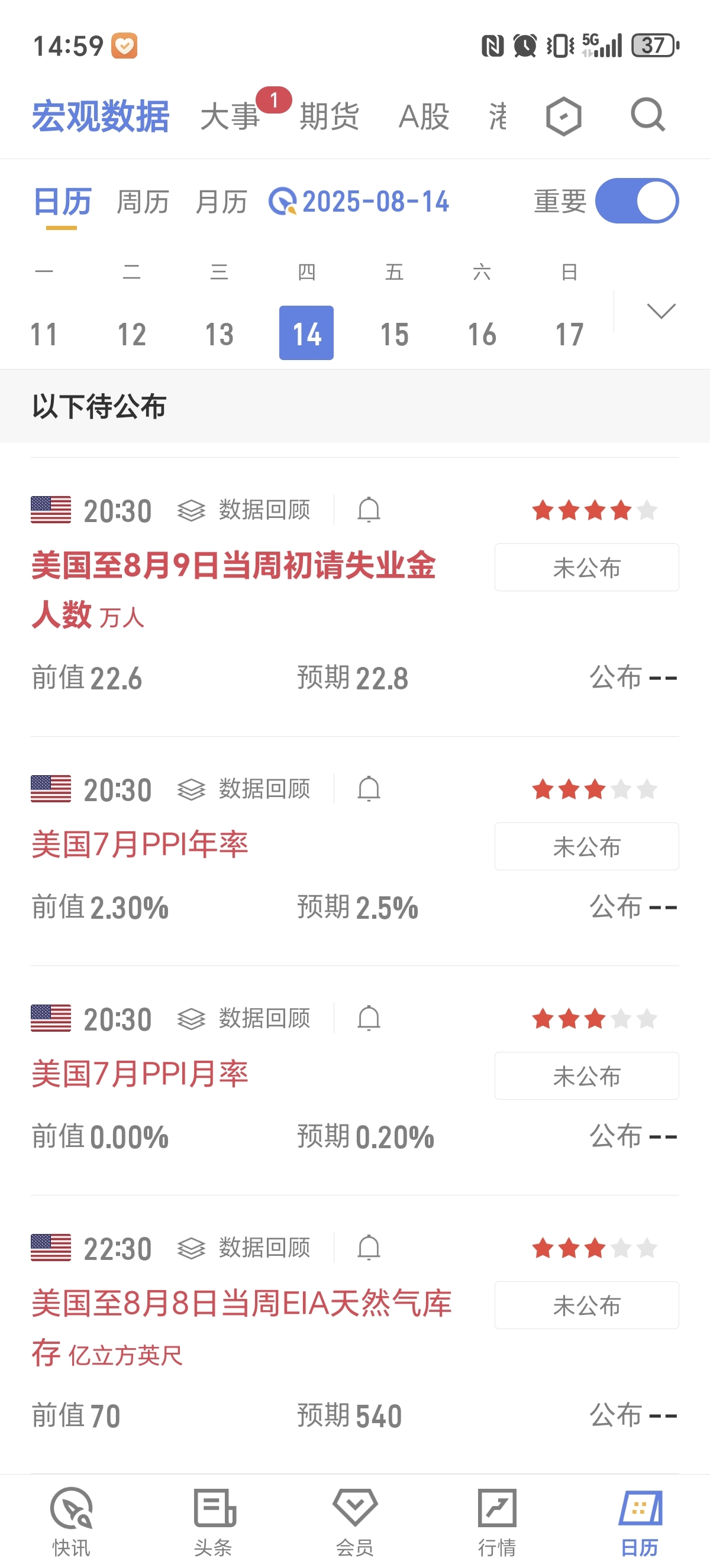Image resolution: width=710 pixels, height=1568 pixels.
Task: Open 数据回顾 for 美国7月PPI年率
Action: [x=244, y=789]
